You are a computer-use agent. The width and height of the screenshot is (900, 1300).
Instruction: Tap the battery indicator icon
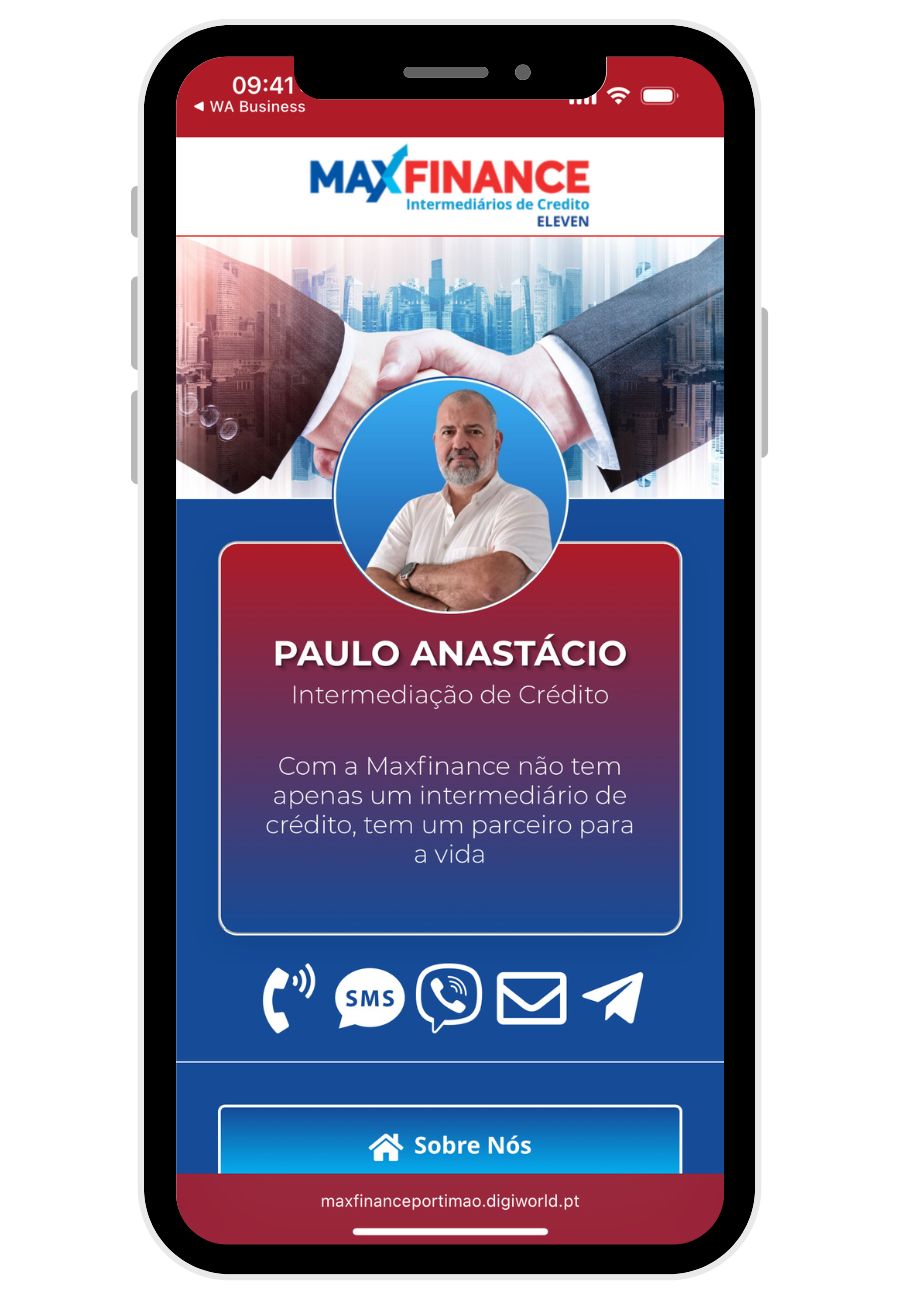click(660, 93)
